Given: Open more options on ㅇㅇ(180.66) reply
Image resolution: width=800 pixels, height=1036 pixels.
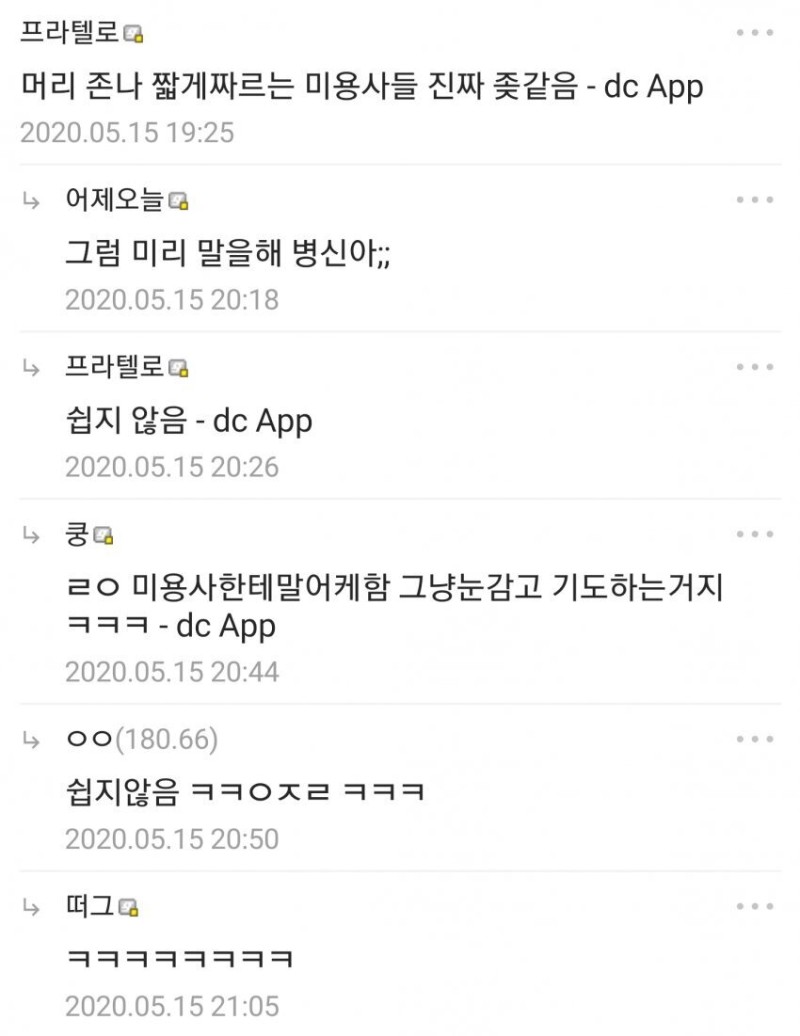Looking at the screenshot, I should [754, 739].
